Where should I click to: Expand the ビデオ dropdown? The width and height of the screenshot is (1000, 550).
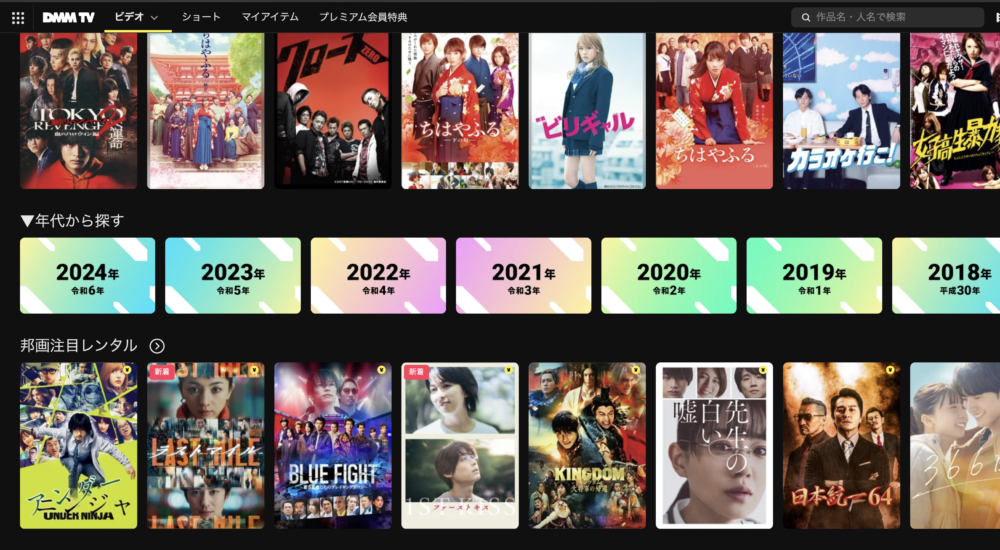point(137,17)
